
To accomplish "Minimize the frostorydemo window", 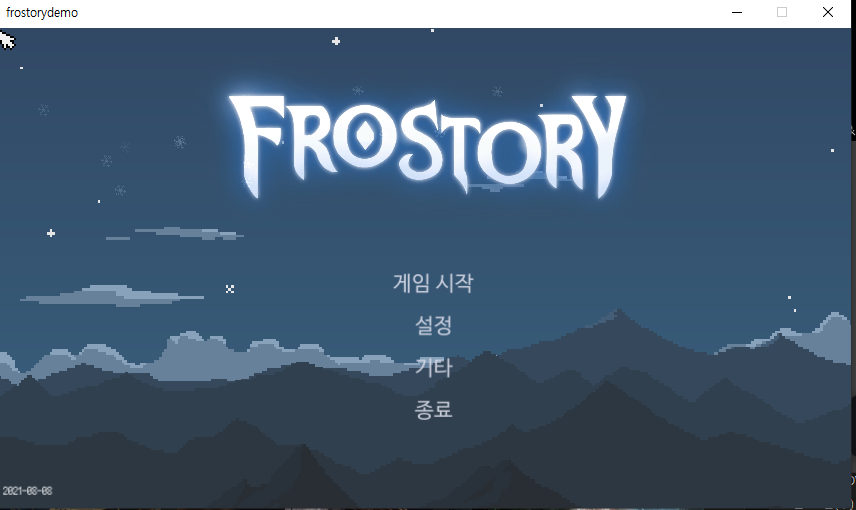I will tap(737, 13).
